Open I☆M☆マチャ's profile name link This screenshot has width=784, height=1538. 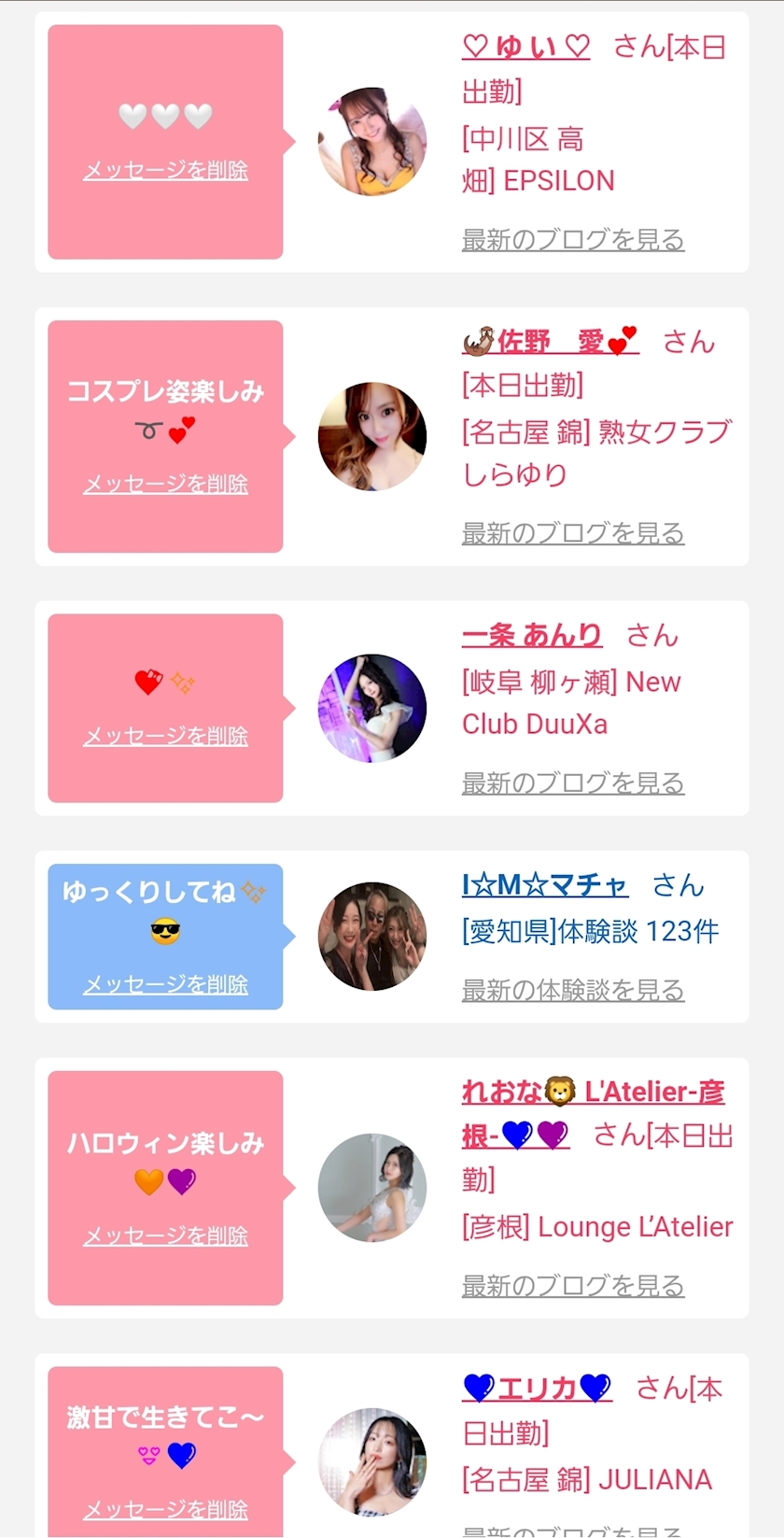(545, 885)
